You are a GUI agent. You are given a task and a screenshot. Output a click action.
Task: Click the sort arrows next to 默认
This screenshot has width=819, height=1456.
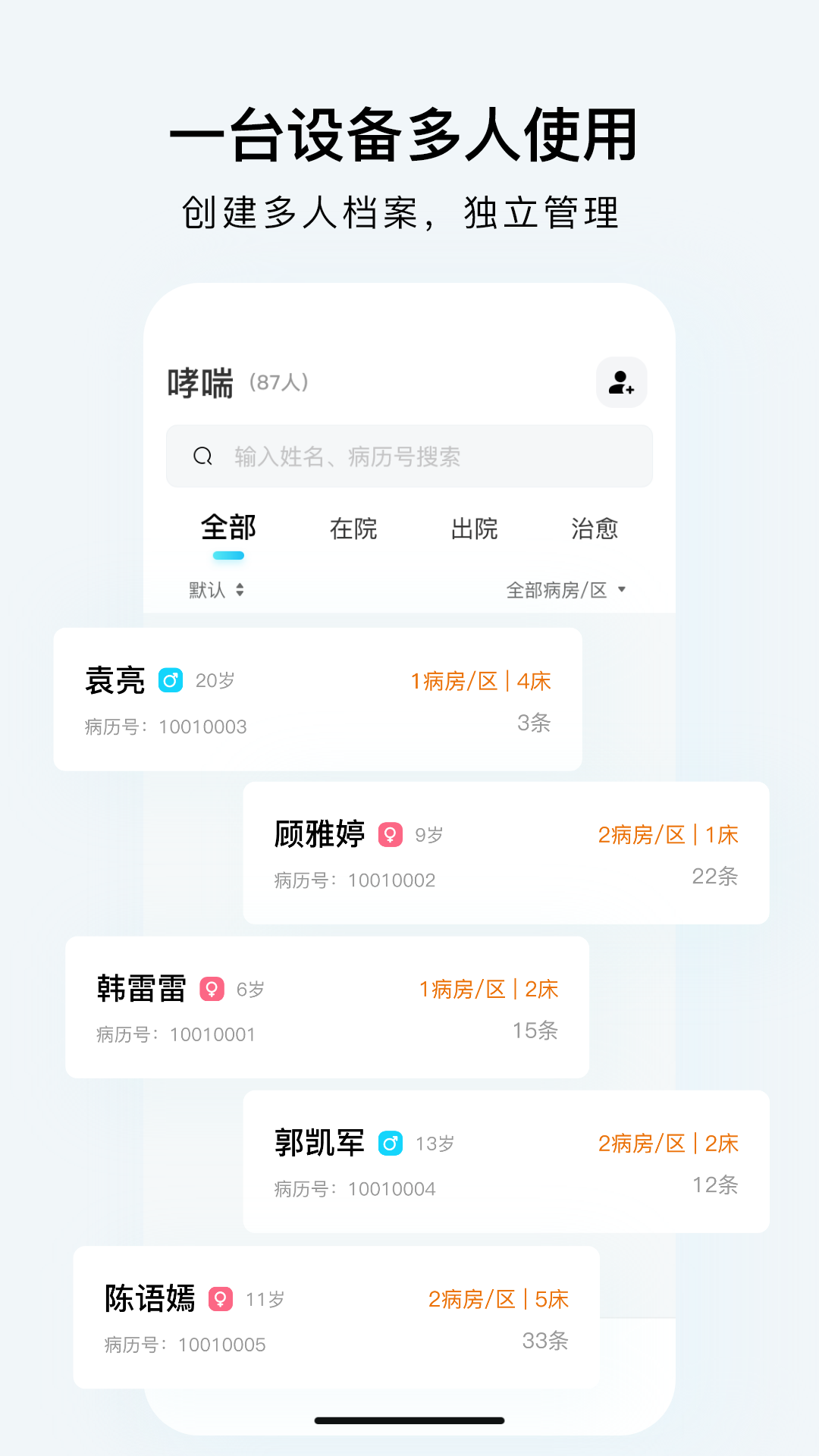pos(241,589)
